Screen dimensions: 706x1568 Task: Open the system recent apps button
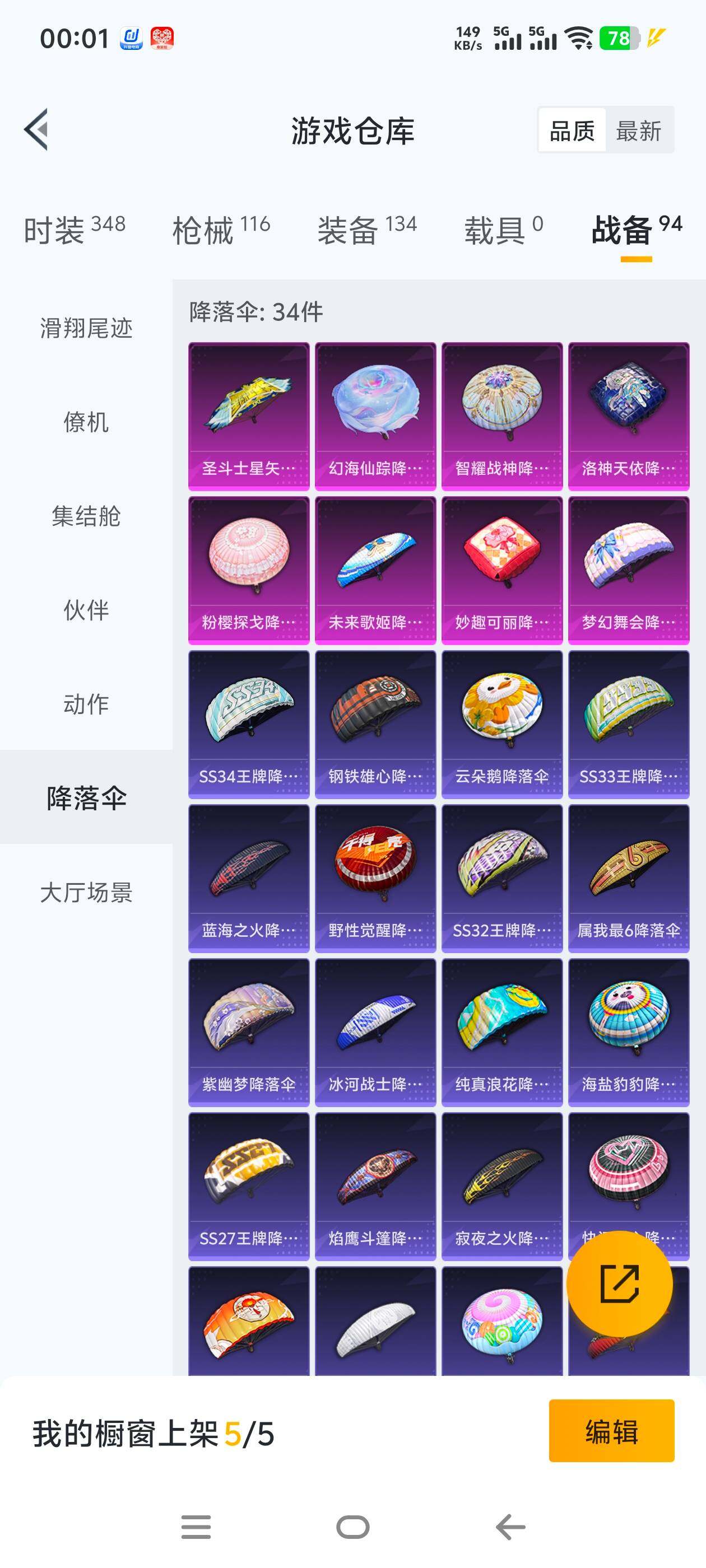click(x=196, y=1527)
